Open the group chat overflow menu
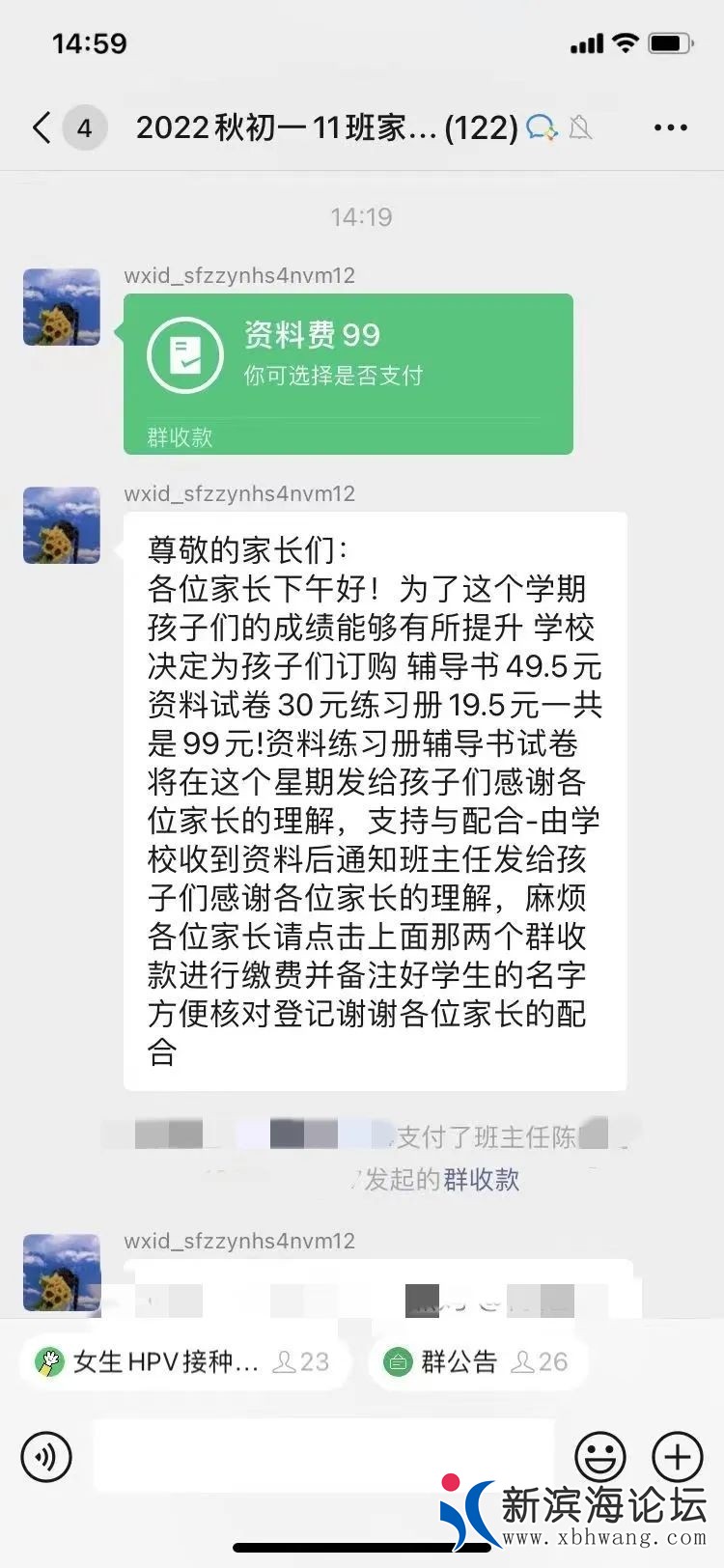724x1568 pixels. tap(670, 127)
